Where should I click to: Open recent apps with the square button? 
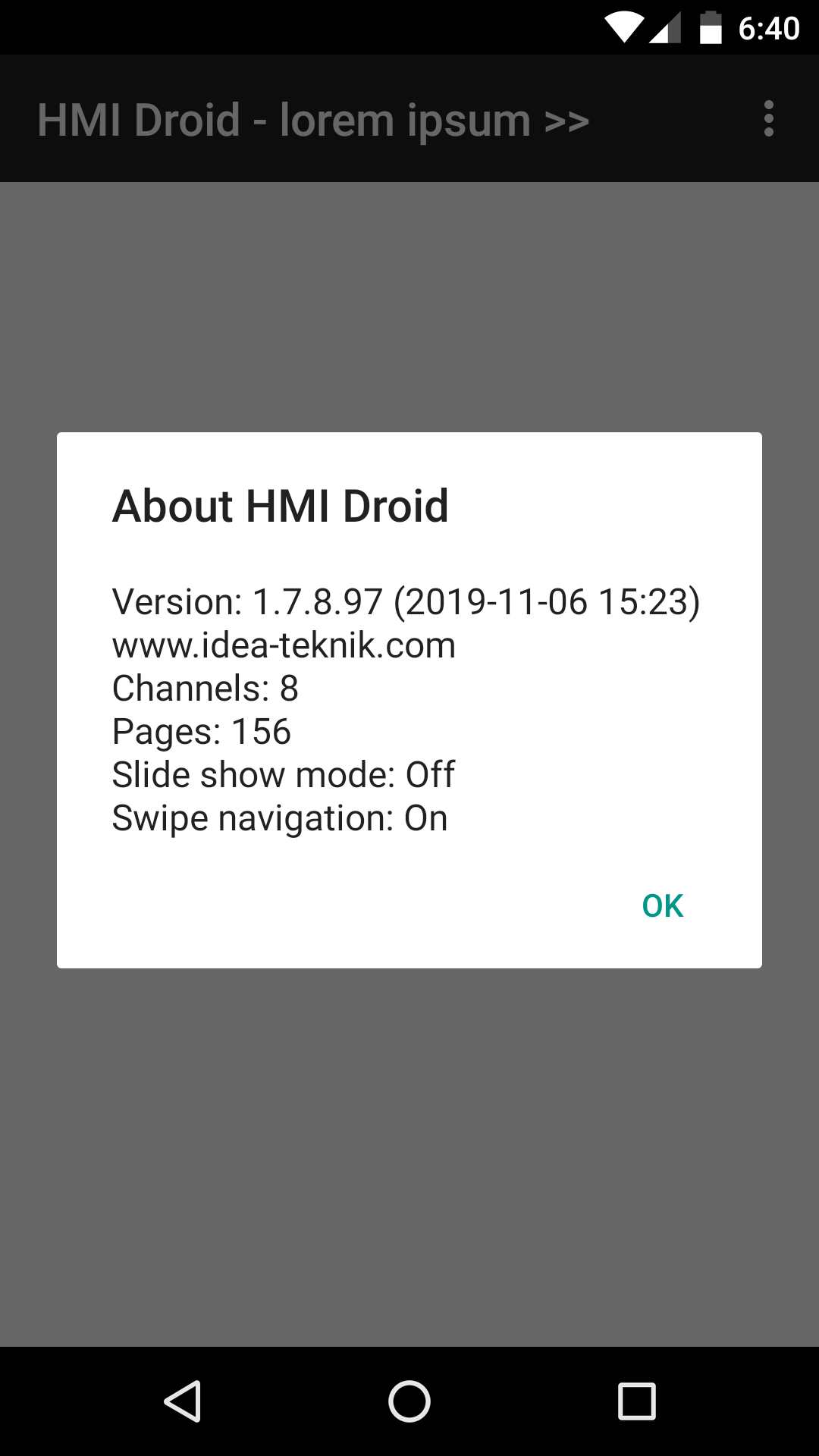635,1401
